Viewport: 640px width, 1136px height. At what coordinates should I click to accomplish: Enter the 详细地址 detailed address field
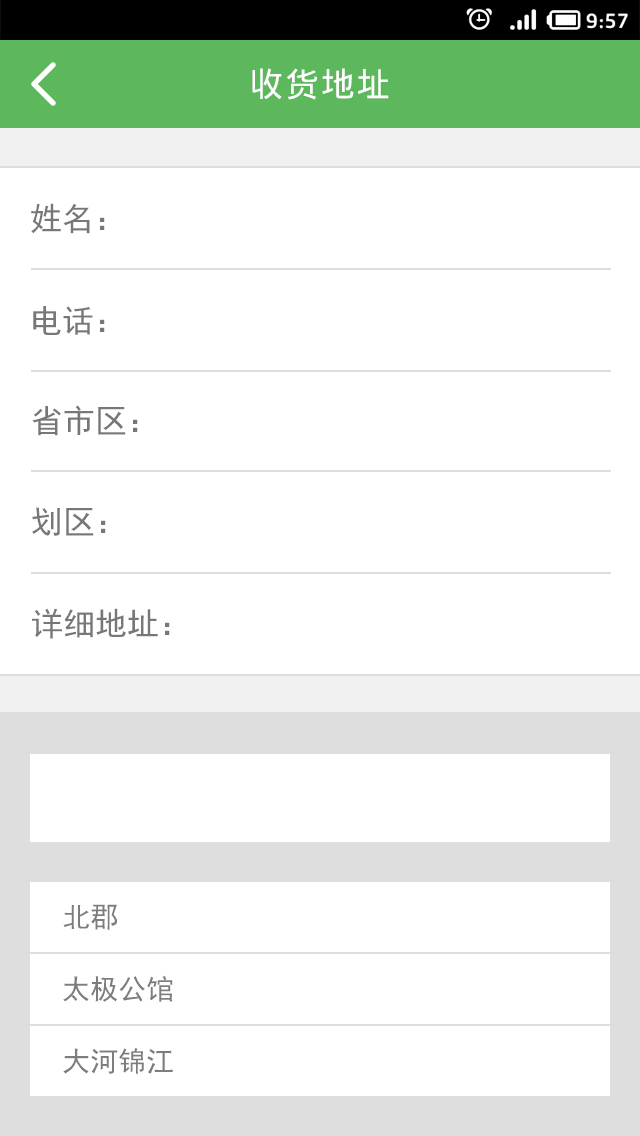pyautogui.click(x=390, y=625)
